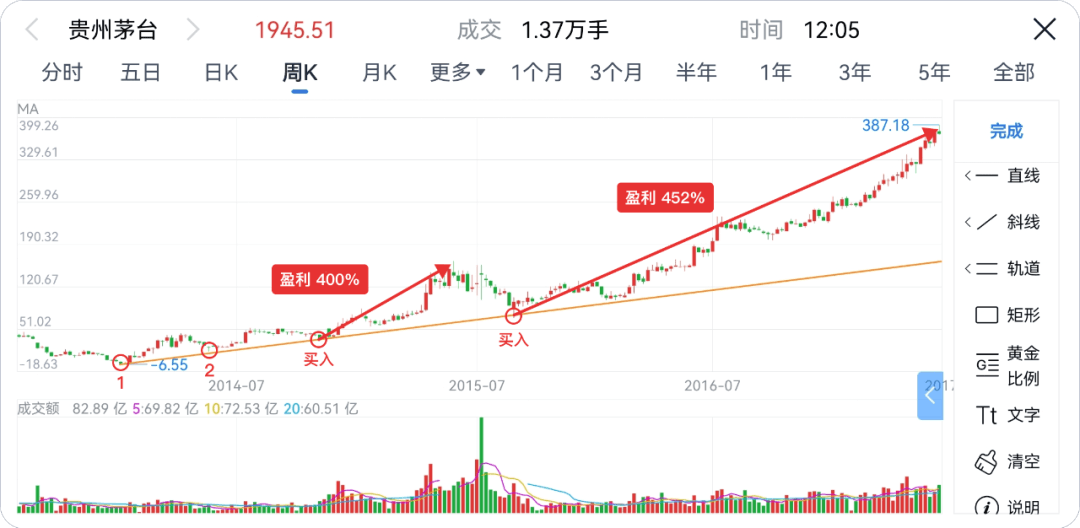Show the 1个月 range
The height and width of the screenshot is (528, 1080).
(537, 72)
